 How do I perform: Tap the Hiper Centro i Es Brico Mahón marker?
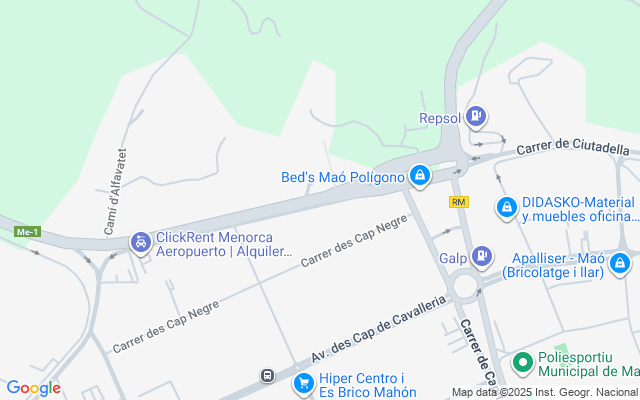click(x=303, y=383)
